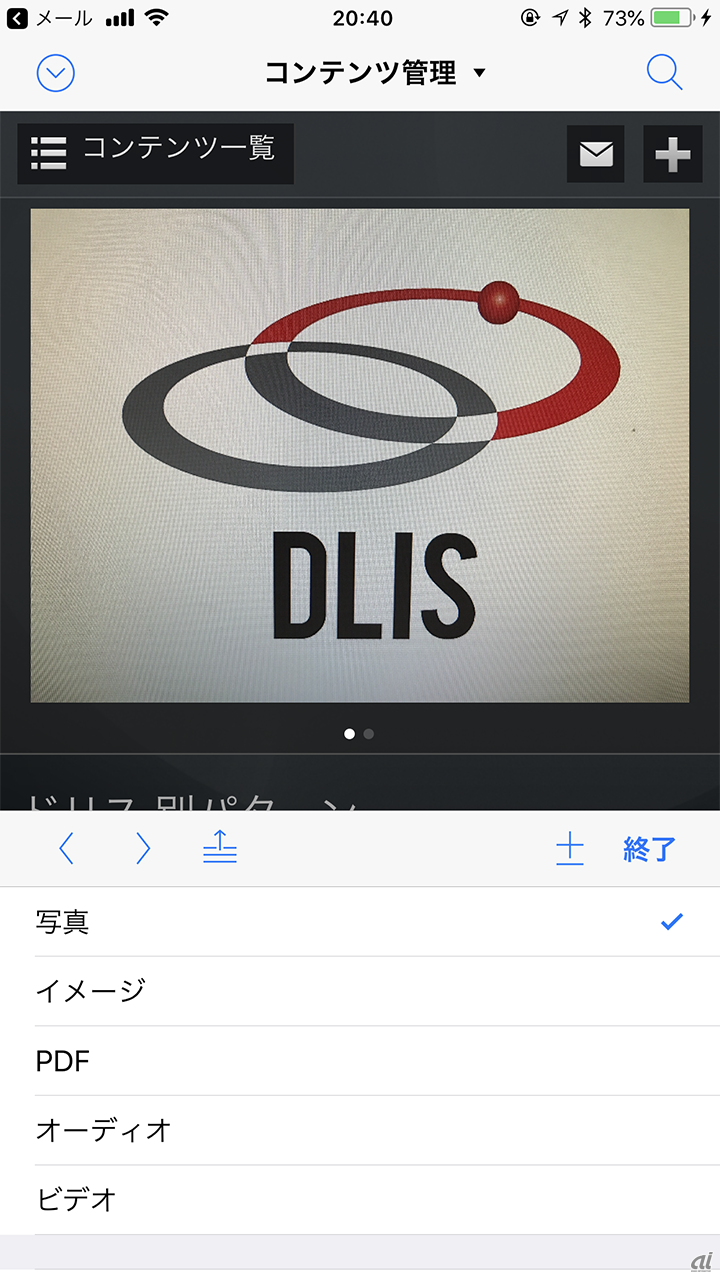Tap the circled down-arrow icon at top left

click(x=56, y=73)
